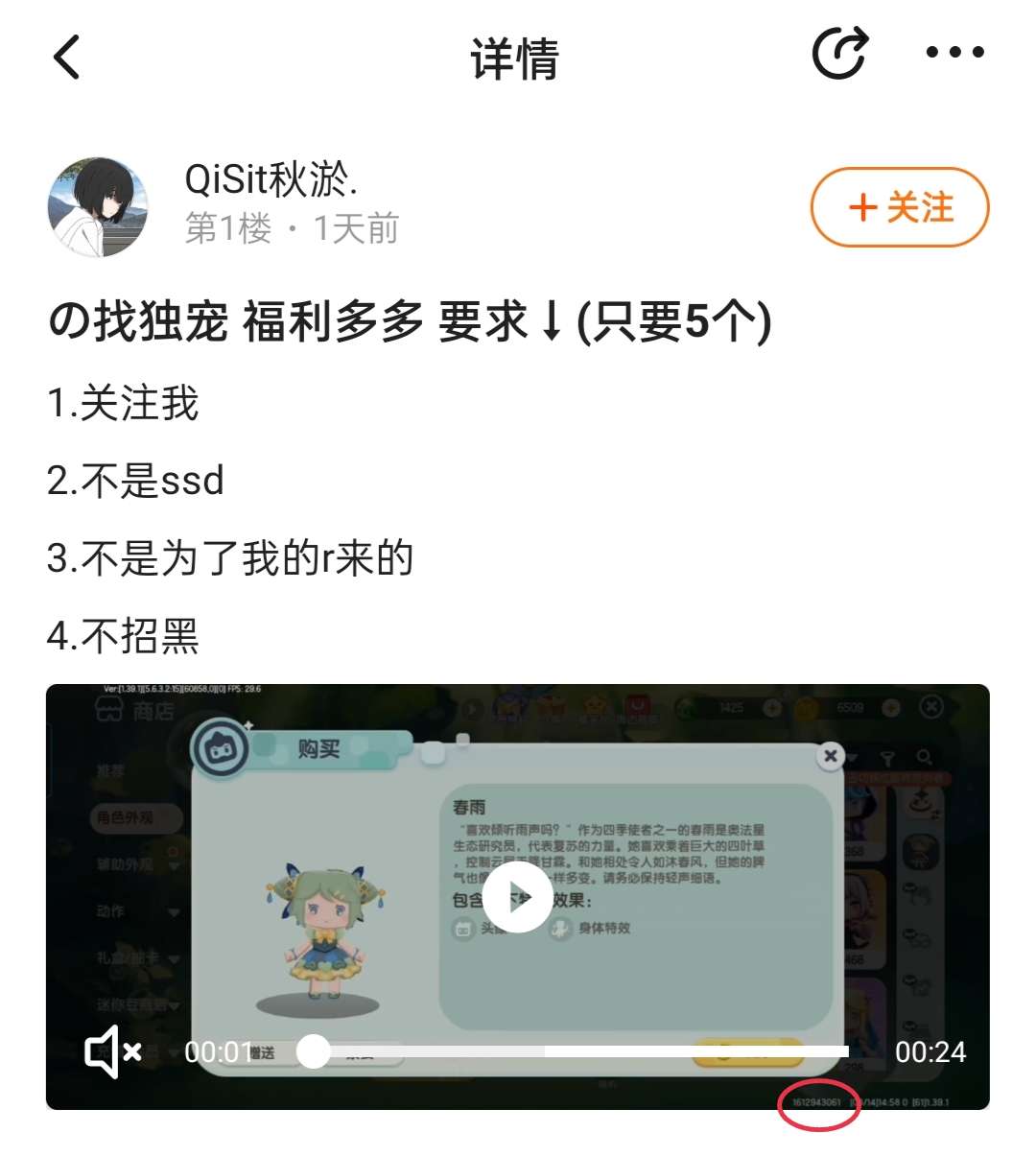Play the video in the post

[517, 897]
